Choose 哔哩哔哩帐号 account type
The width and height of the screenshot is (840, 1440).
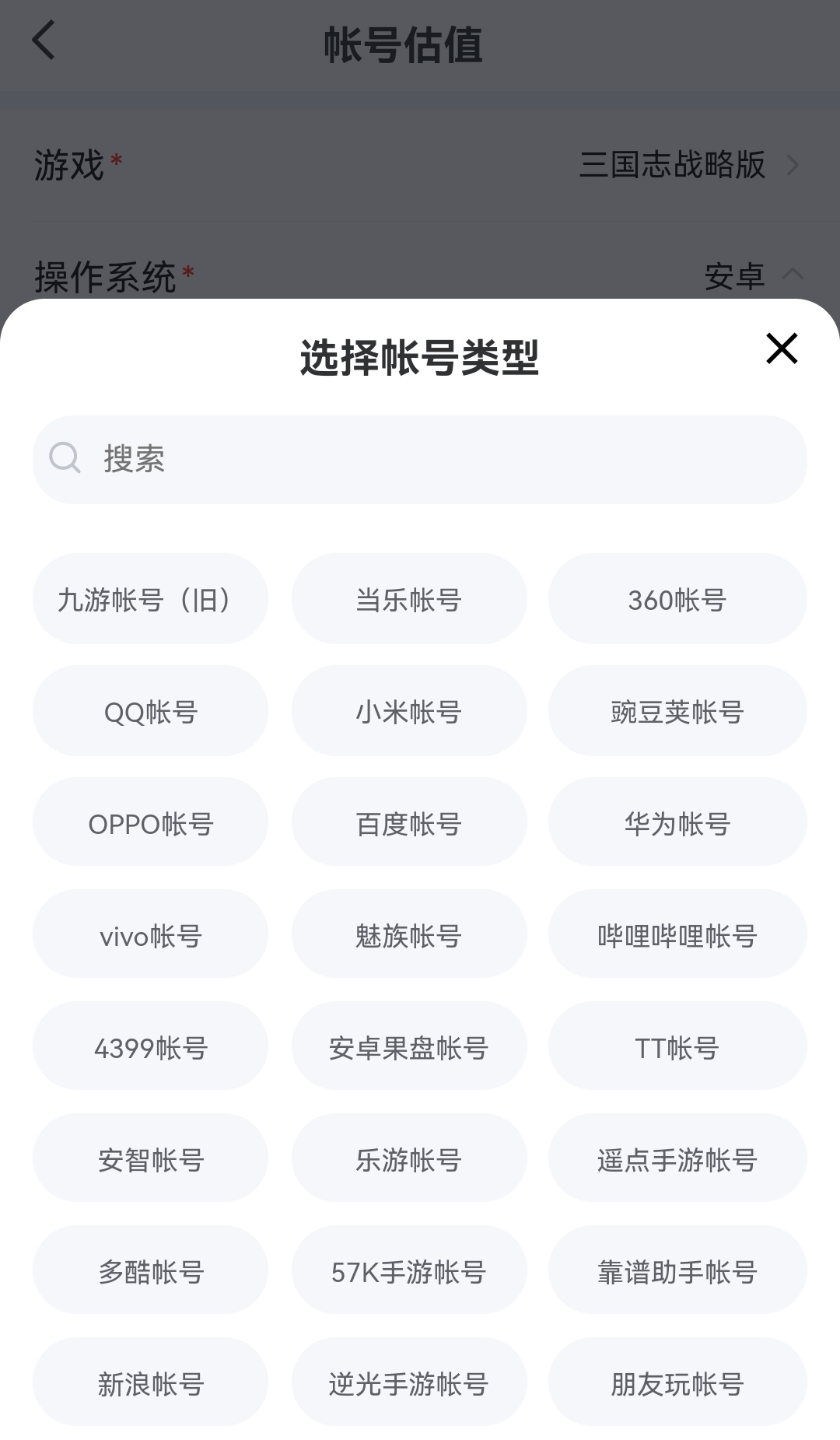(677, 935)
